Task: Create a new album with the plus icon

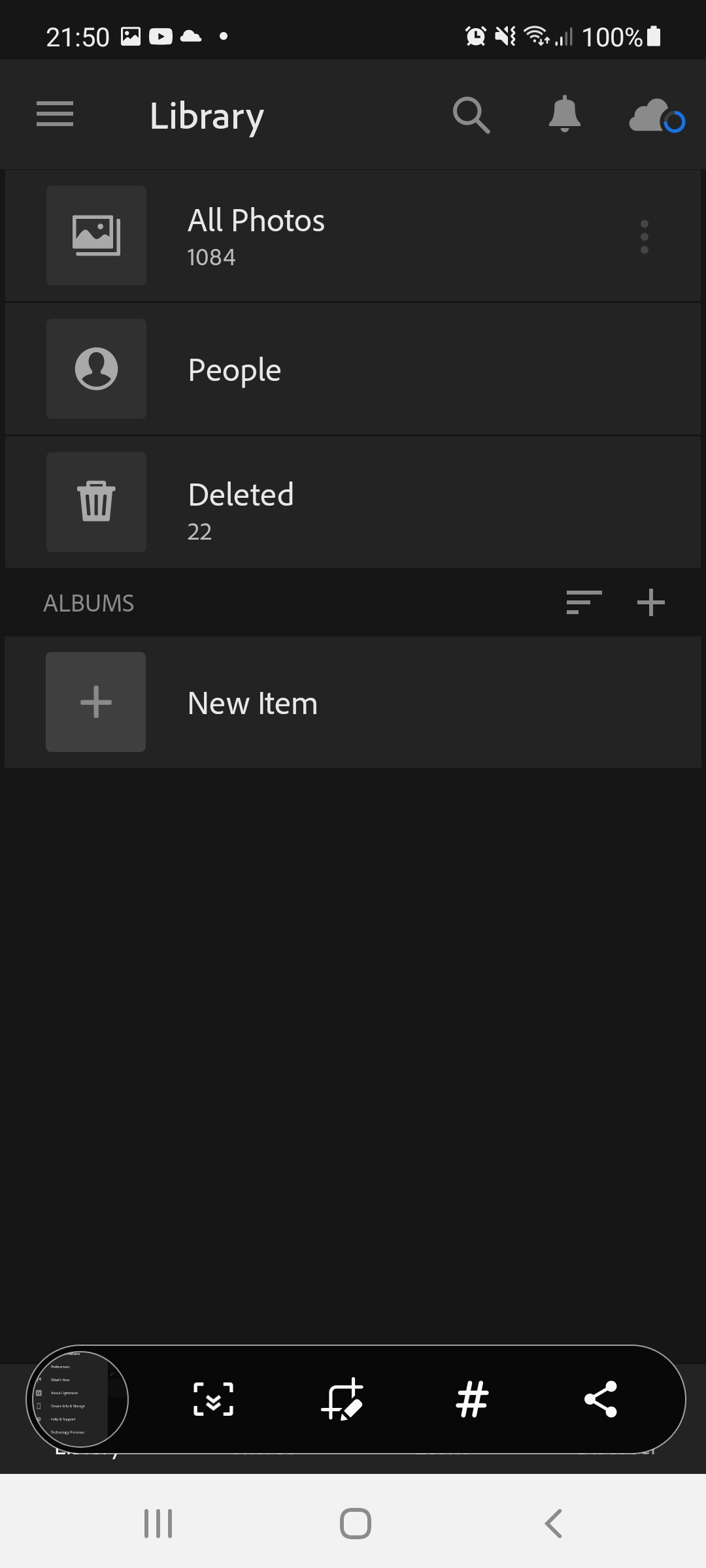Action: click(x=652, y=602)
